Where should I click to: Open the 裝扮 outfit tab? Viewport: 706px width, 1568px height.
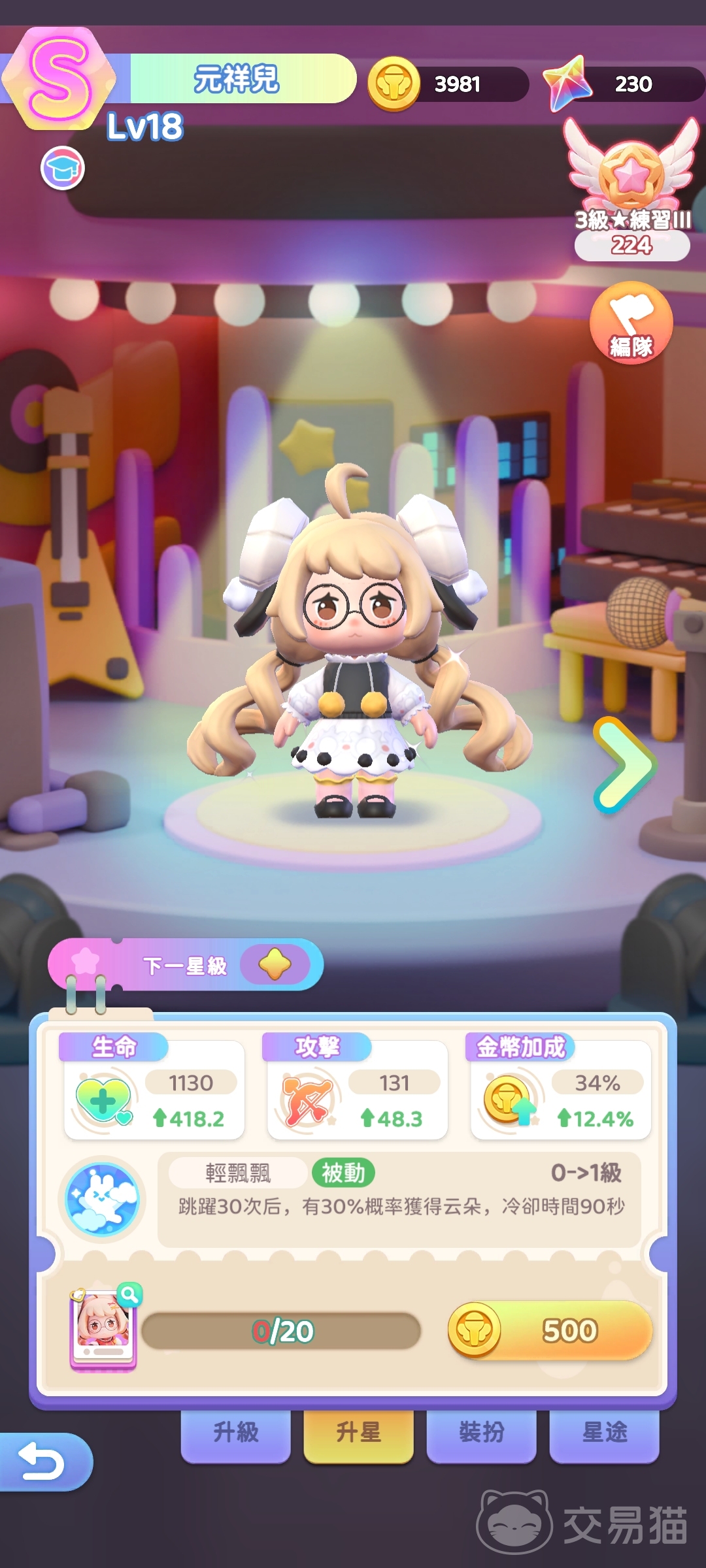pyautogui.click(x=481, y=1433)
